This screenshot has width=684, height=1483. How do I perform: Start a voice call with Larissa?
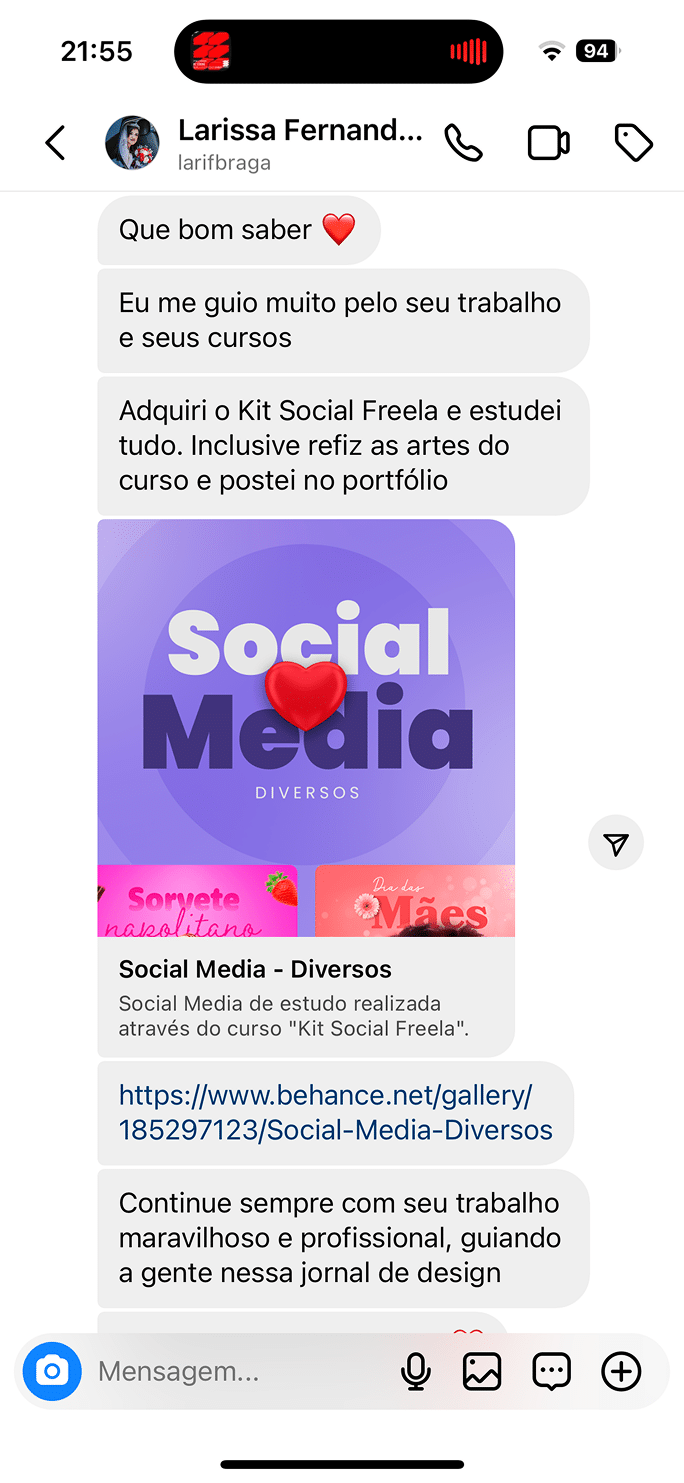pyautogui.click(x=463, y=143)
